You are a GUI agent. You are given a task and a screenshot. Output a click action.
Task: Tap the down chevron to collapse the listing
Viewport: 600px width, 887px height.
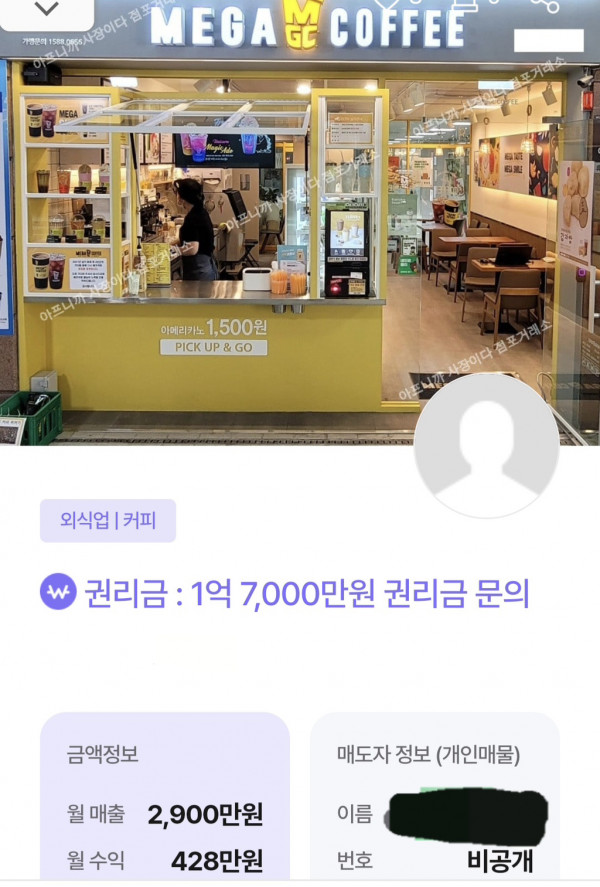tap(46, 9)
